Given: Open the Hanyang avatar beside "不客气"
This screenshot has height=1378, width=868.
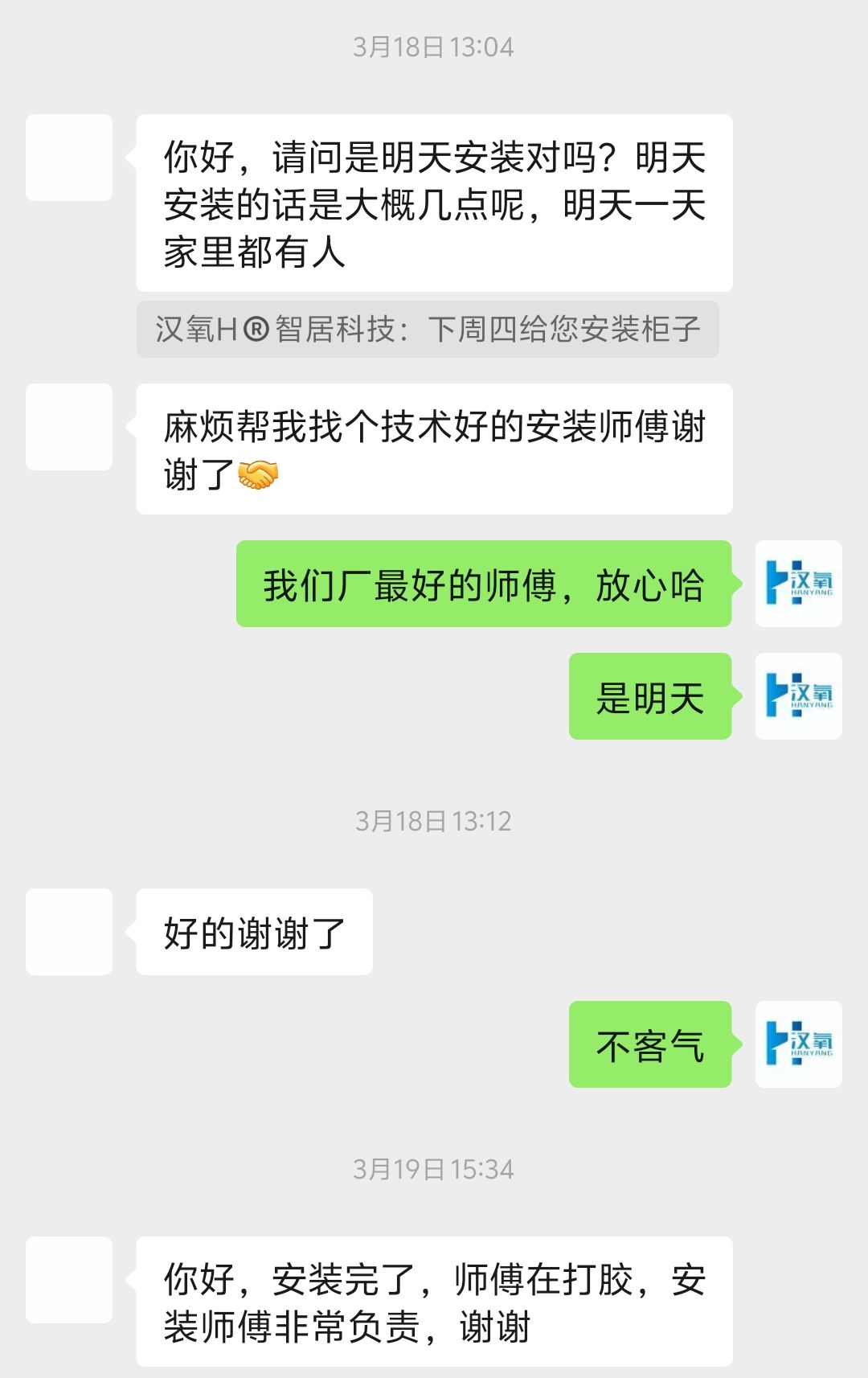Looking at the screenshot, I should (798, 1044).
